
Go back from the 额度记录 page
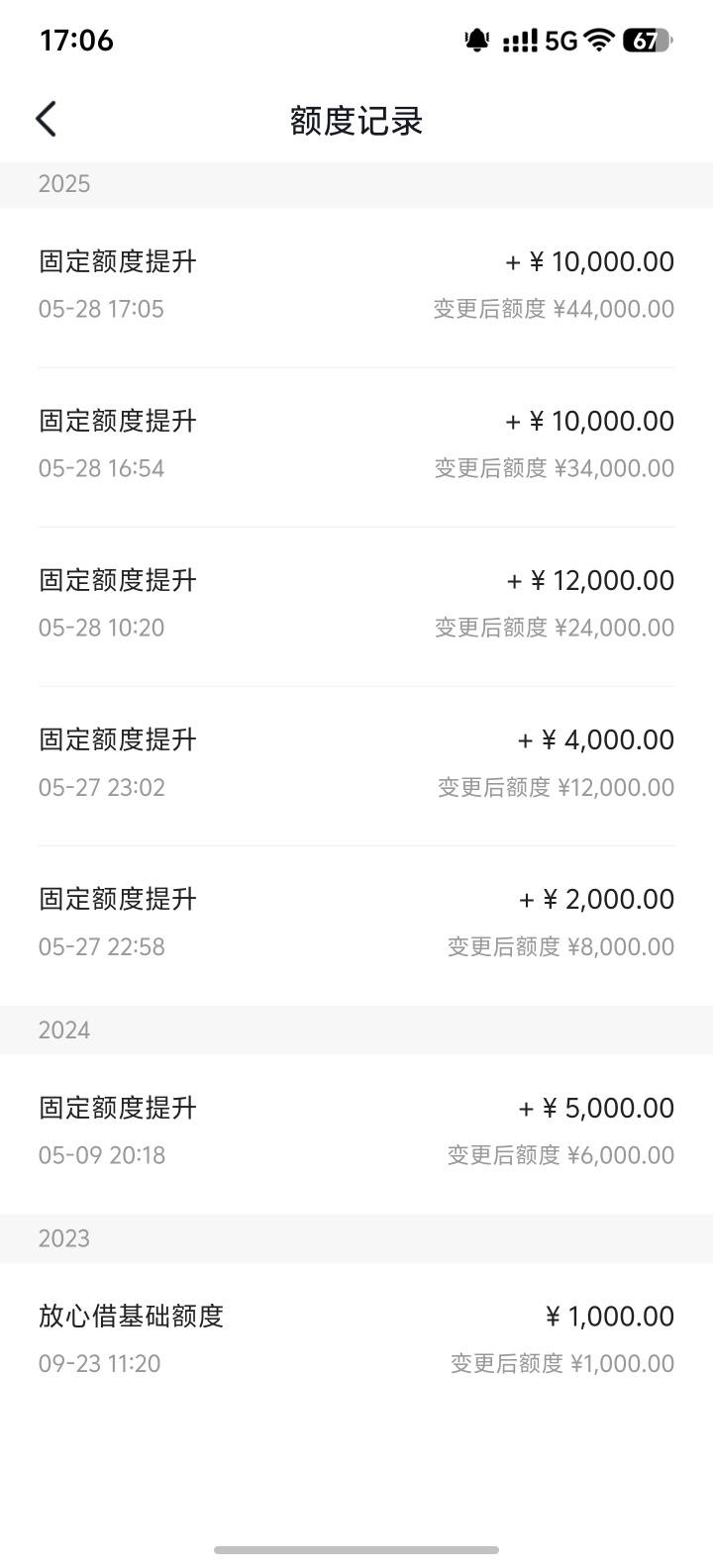47,119
